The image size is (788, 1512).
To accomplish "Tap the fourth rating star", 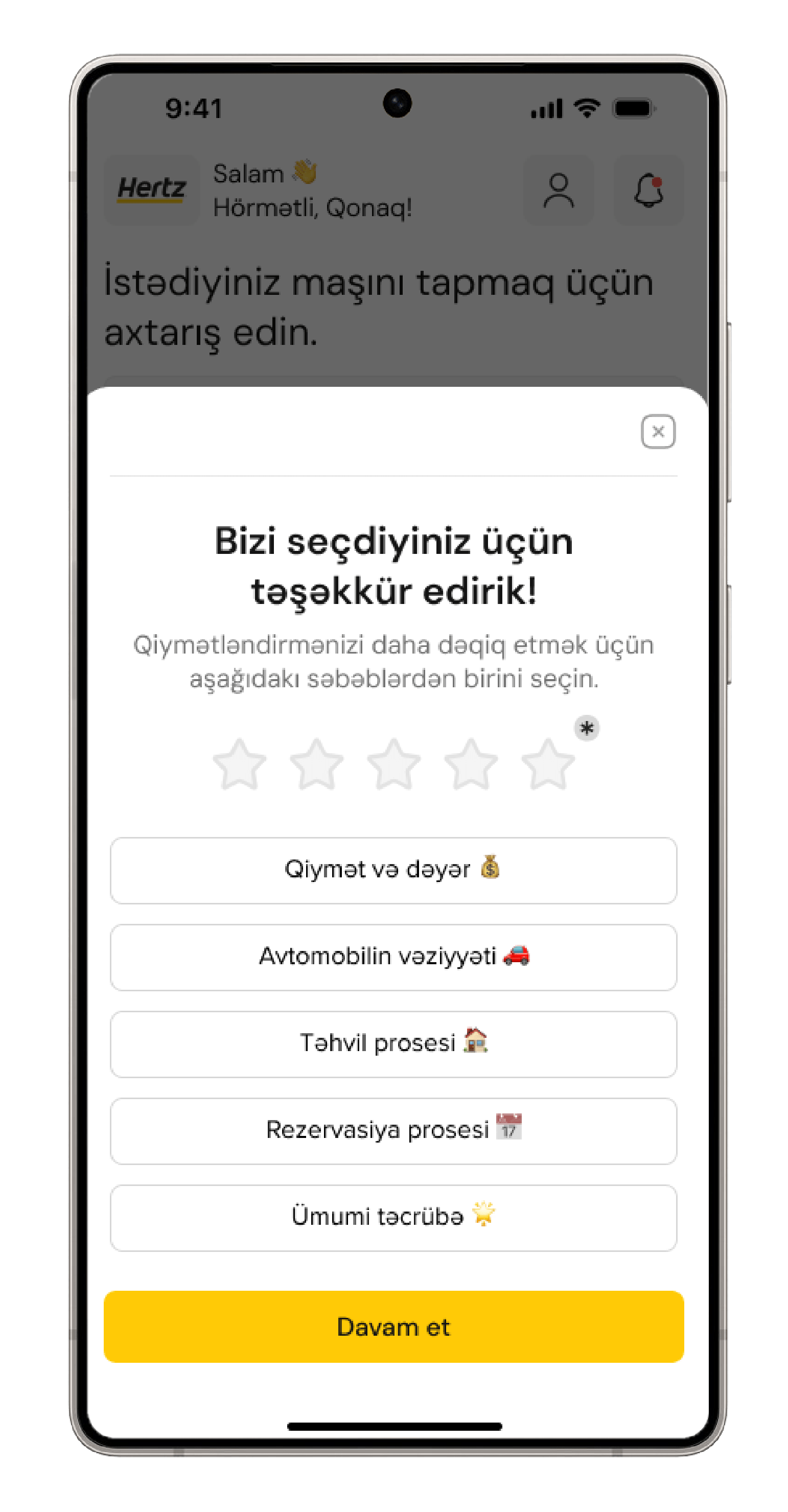I will [x=471, y=764].
